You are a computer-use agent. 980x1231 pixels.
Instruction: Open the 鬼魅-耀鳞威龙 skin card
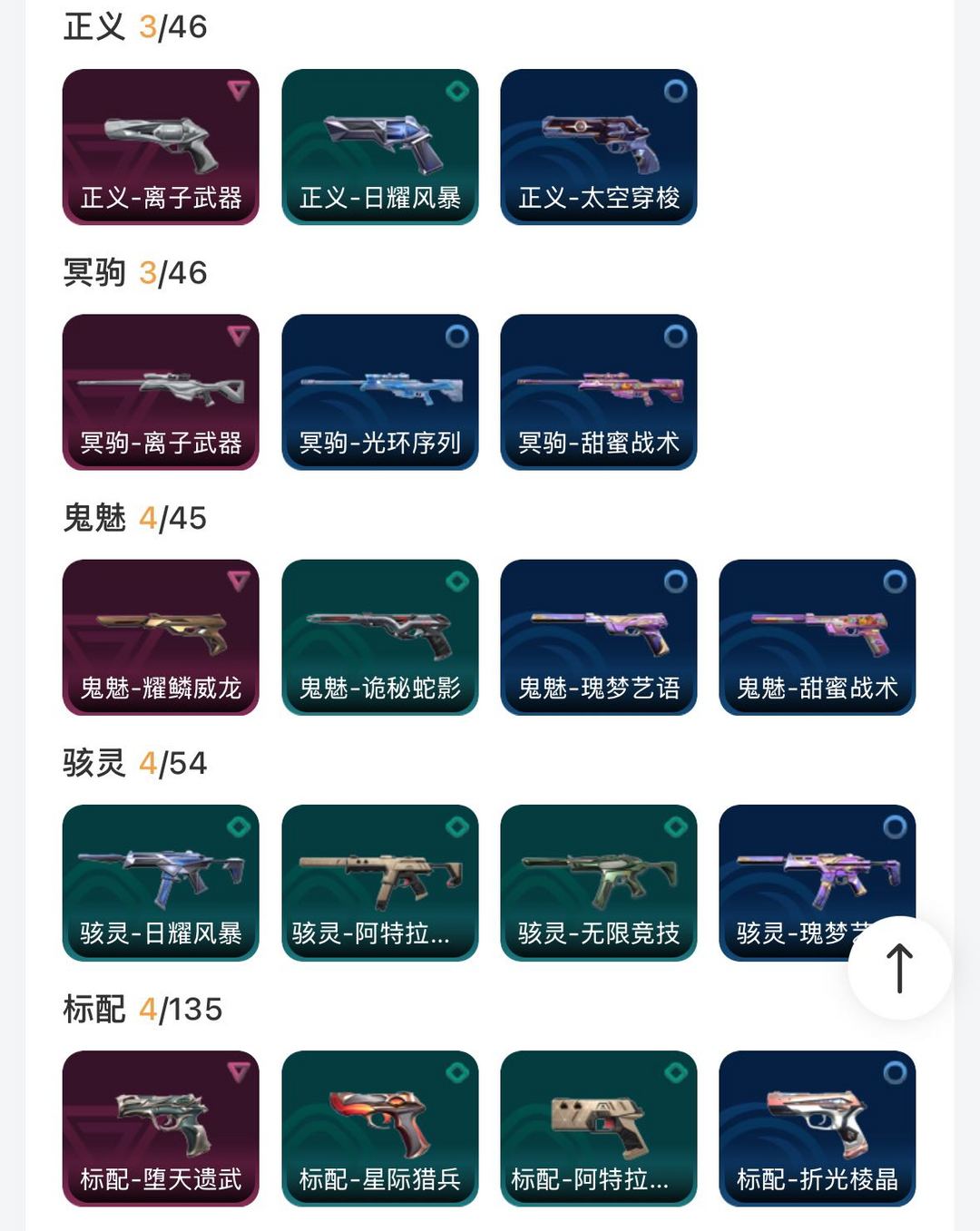pyautogui.click(x=161, y=637)
